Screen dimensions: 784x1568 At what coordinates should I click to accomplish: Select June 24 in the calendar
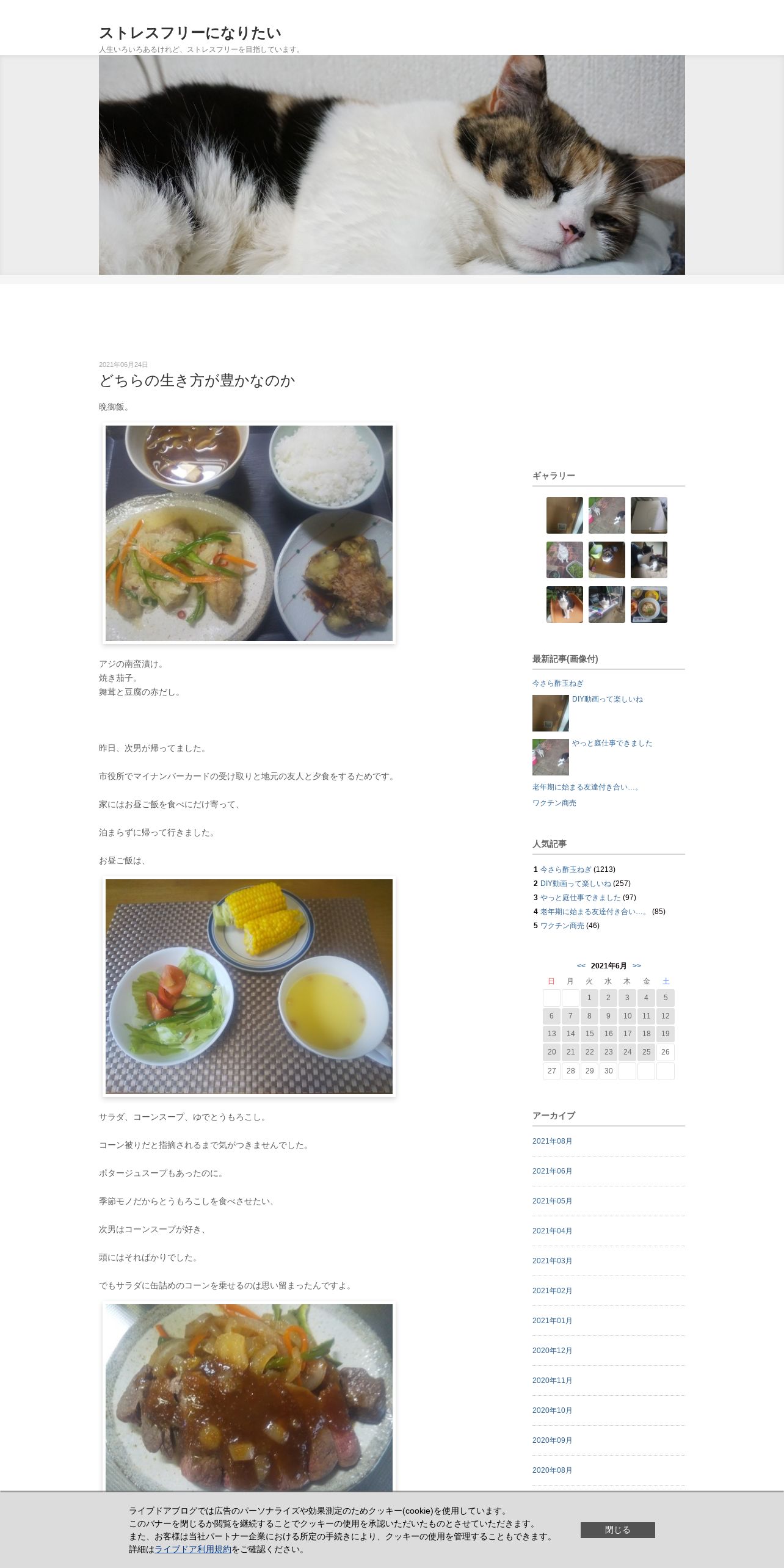click(x=627, y=1051)
